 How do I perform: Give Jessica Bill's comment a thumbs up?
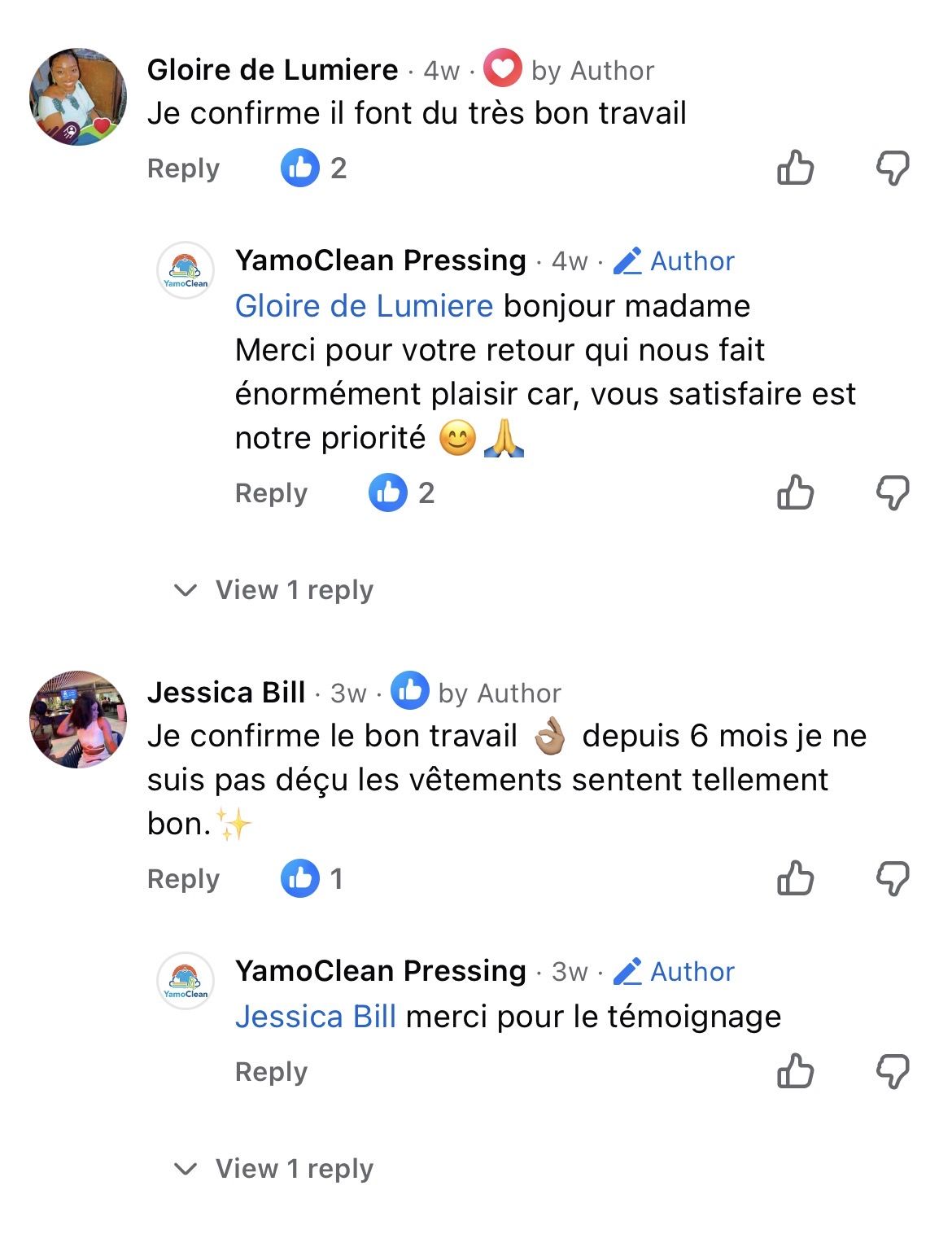click(x=795, y=879)
